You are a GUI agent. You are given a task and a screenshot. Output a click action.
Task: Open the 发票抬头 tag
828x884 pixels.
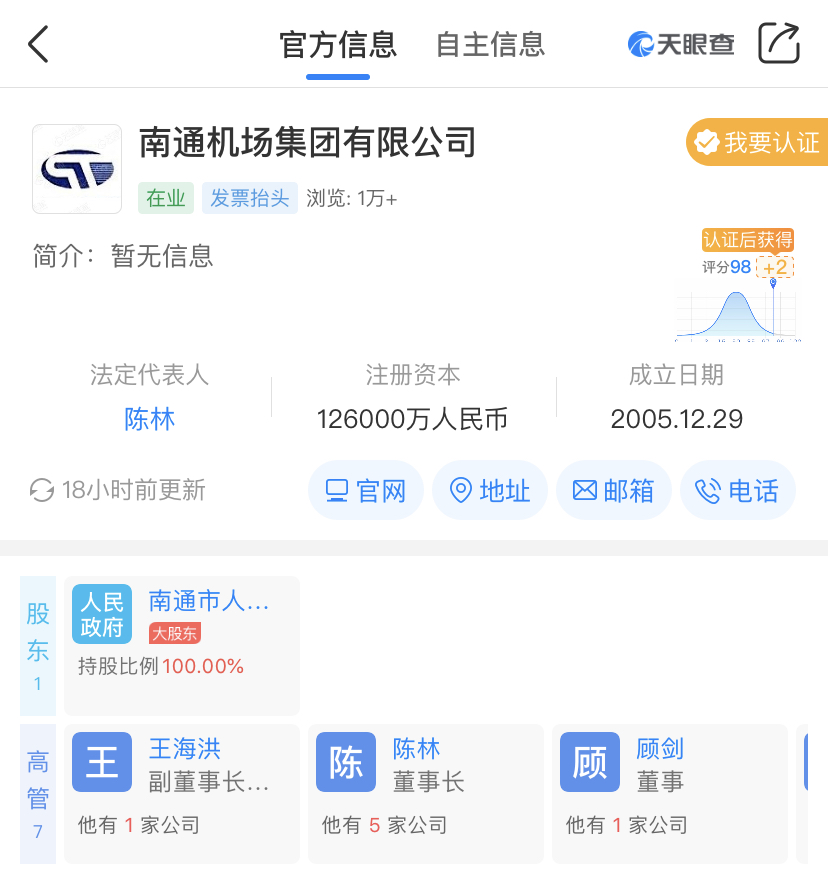point(250,198)
